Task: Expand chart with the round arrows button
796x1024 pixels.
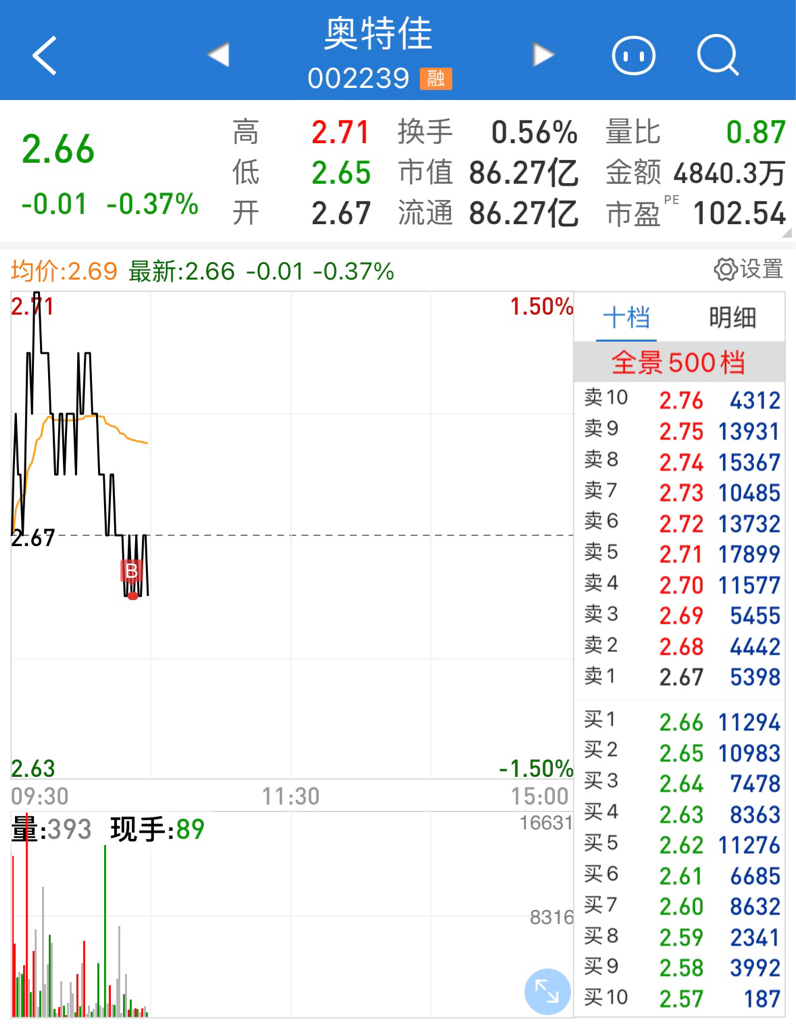Action: tap(547, 991)
